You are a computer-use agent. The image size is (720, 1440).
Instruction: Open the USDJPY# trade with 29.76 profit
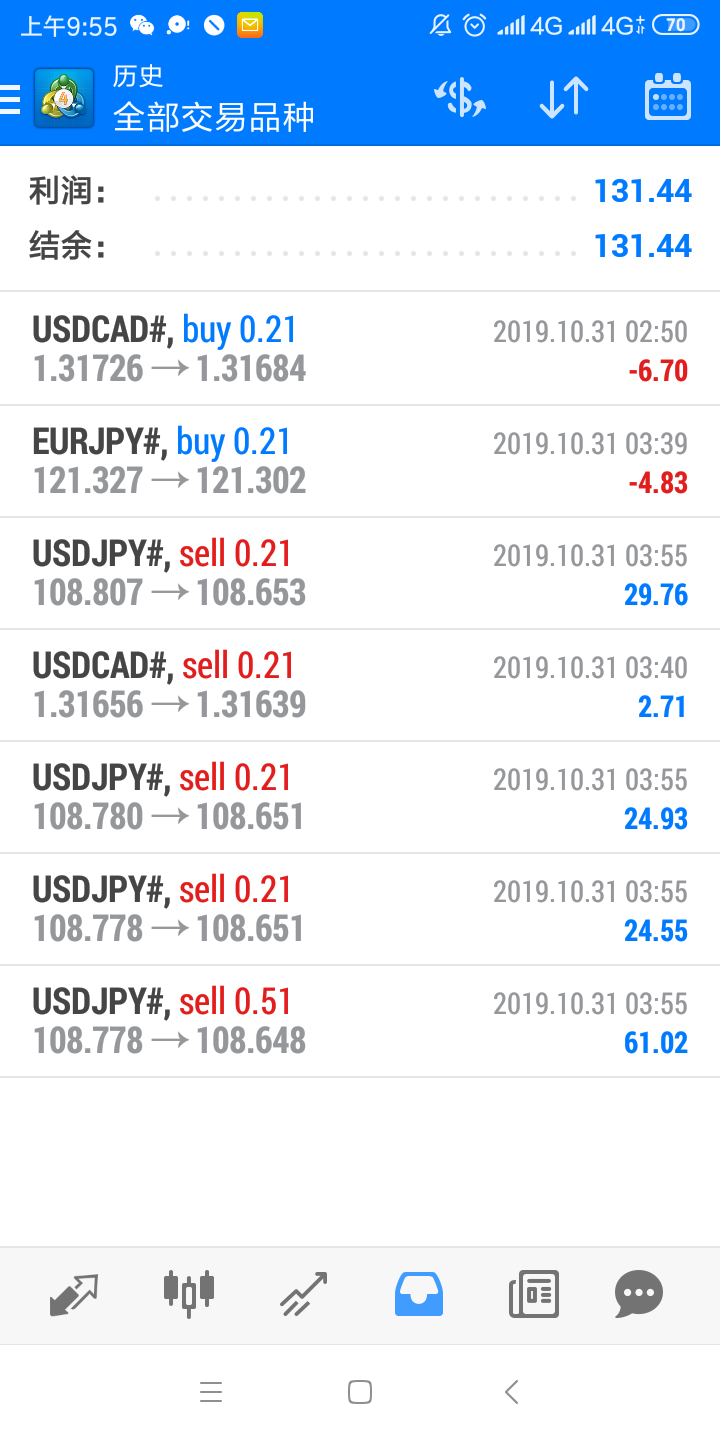[x=360, y=573]
